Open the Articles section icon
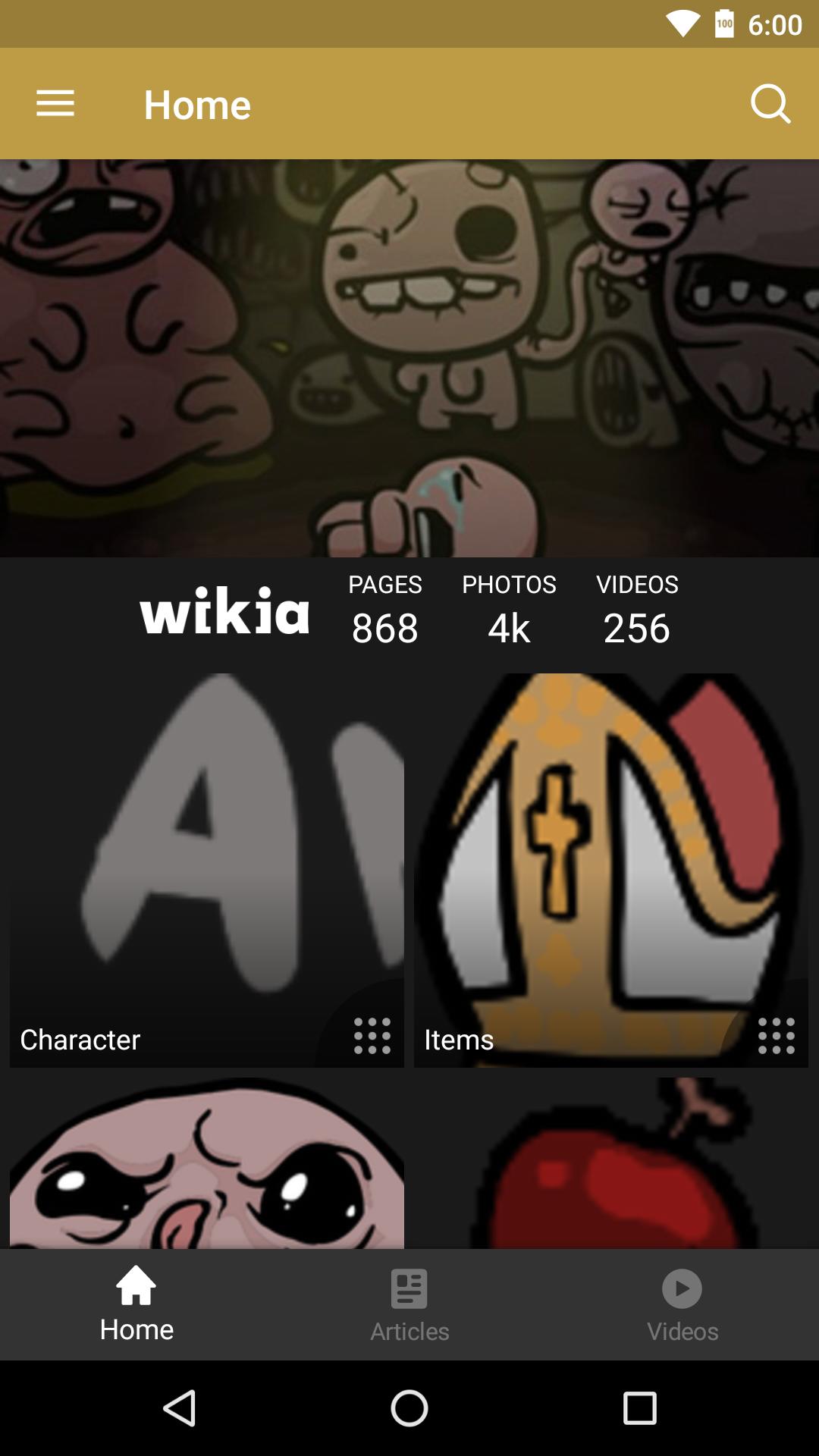This screenshot has width=819, height=1456. pyautogui.click(x=409, y=1288)
